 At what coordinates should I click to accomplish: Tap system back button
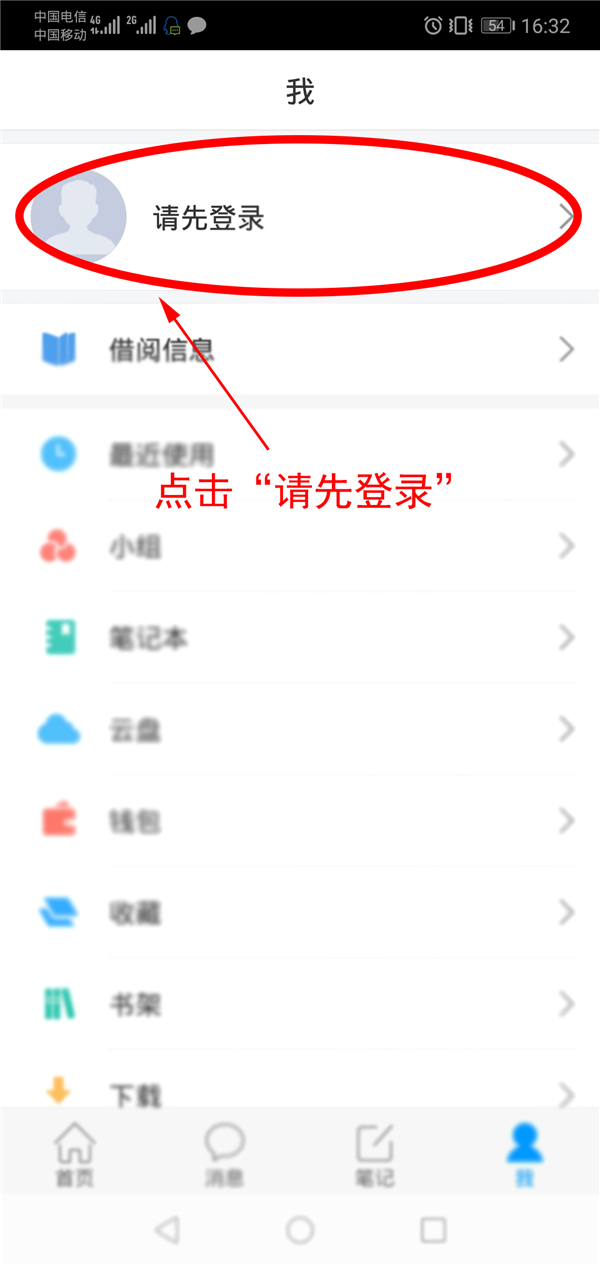point(167,1230)
